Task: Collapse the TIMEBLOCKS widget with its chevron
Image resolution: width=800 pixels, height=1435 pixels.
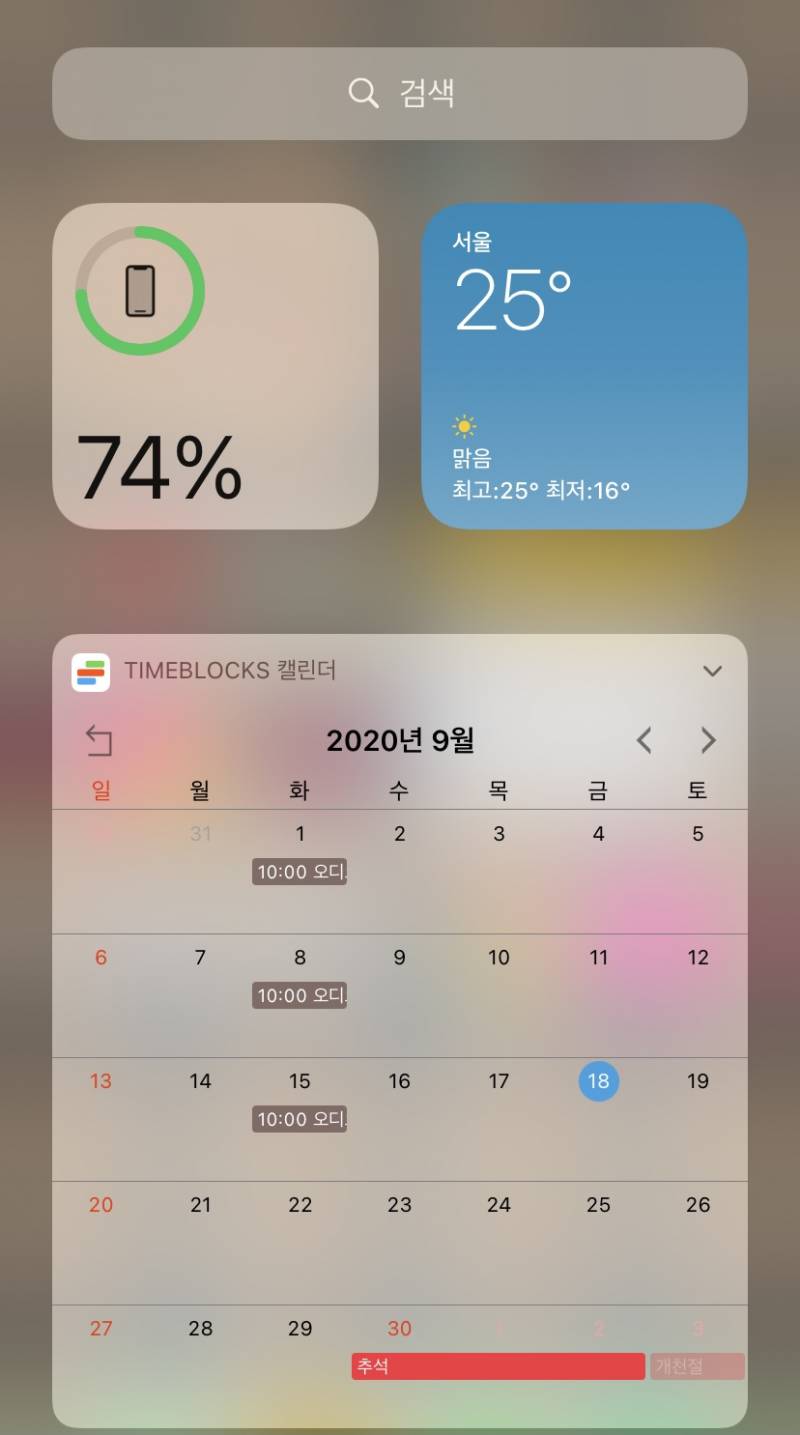Action: (713, 671)
